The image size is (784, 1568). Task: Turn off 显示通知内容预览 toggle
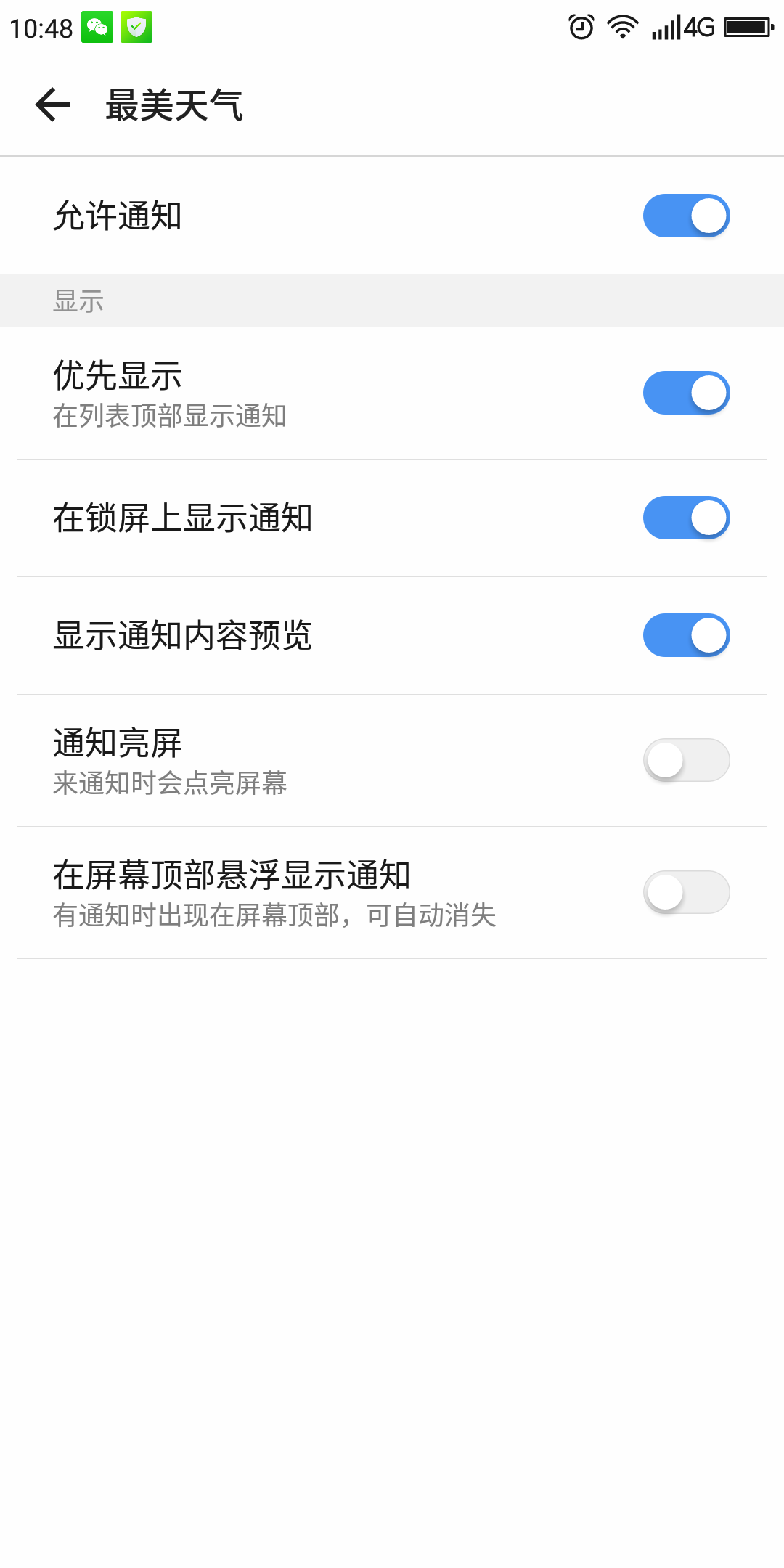point(686,635)
